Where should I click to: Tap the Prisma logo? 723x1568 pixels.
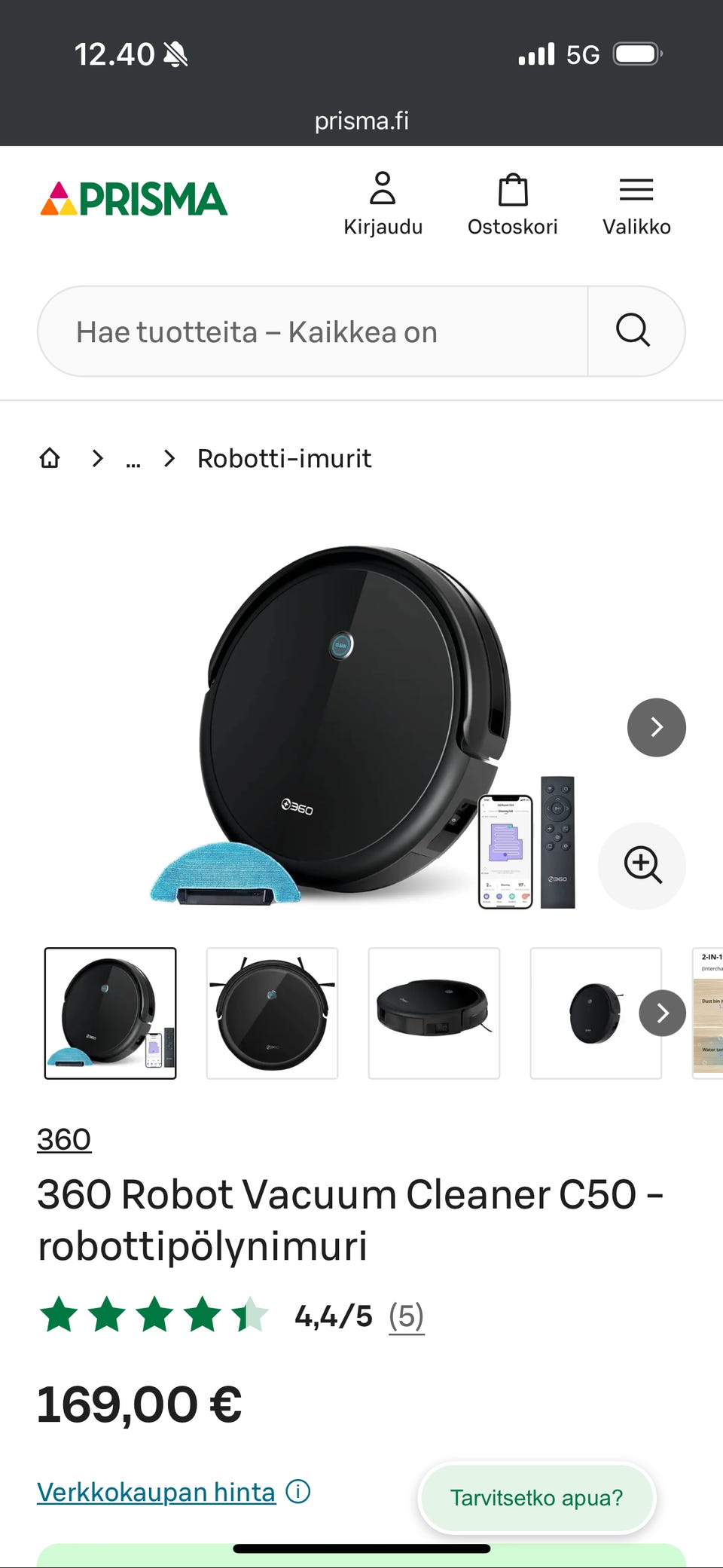coord(134,199)
